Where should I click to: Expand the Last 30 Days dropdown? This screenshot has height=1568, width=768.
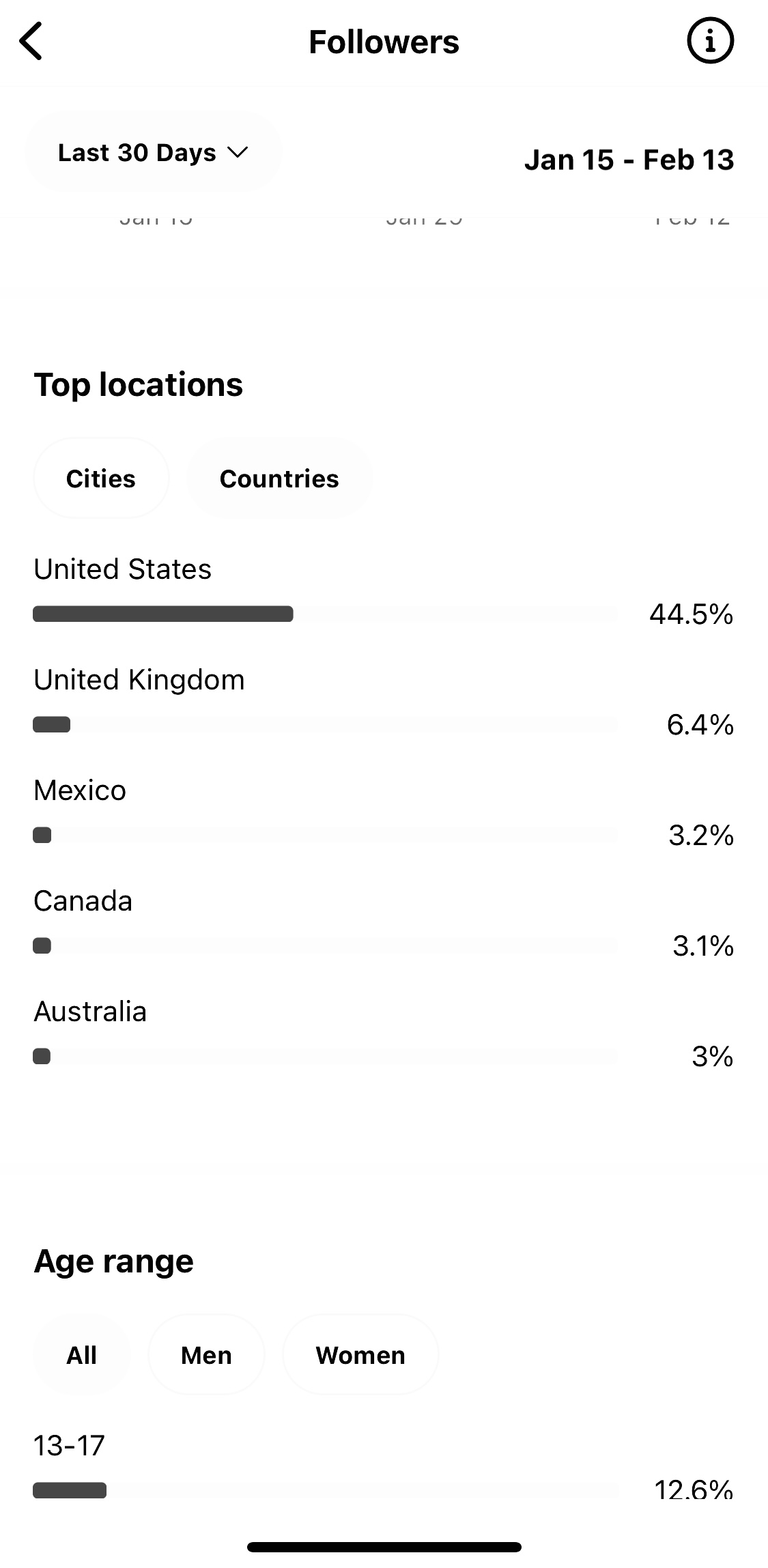pyautogui.click(x=154, y=152)
